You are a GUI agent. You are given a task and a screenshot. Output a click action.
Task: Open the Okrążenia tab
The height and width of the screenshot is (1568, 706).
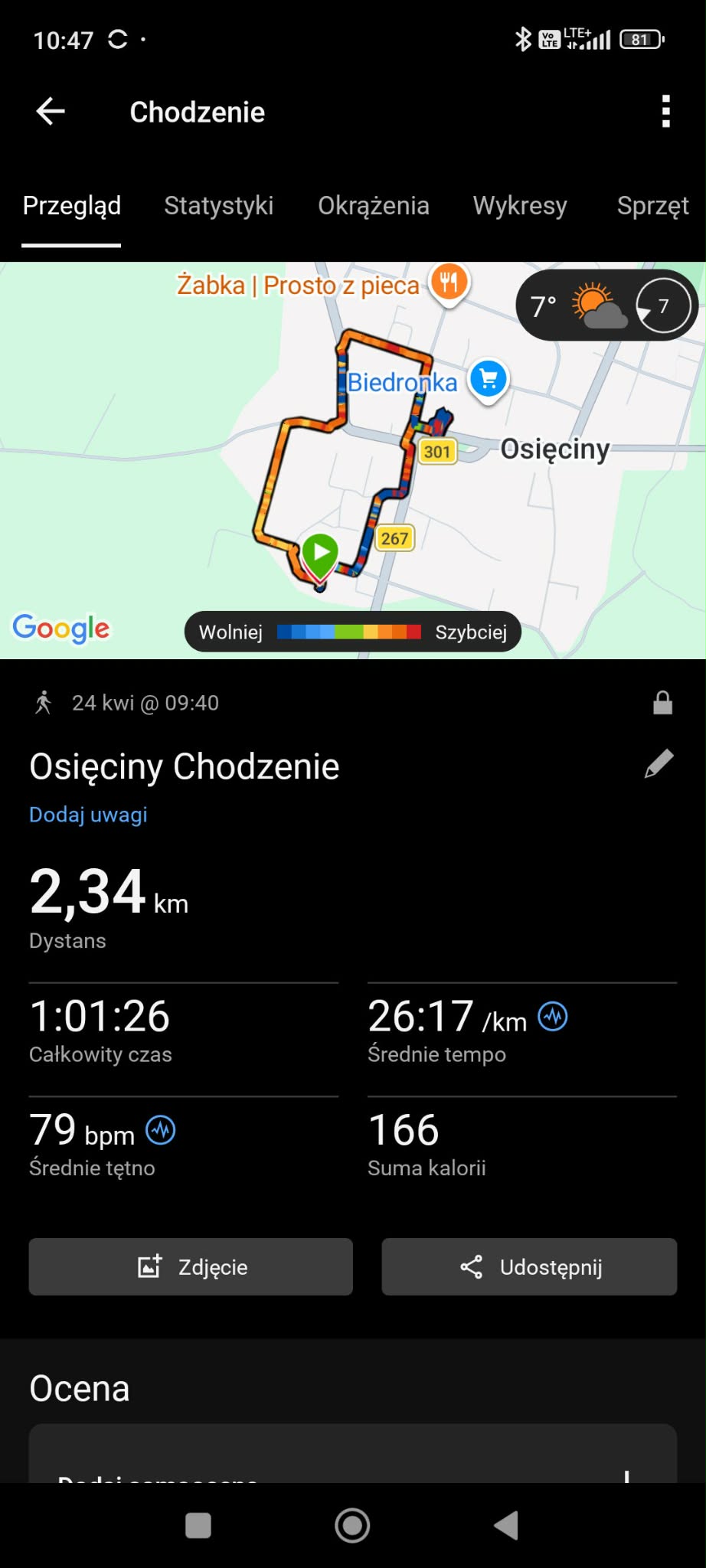[x=373, y=205]
